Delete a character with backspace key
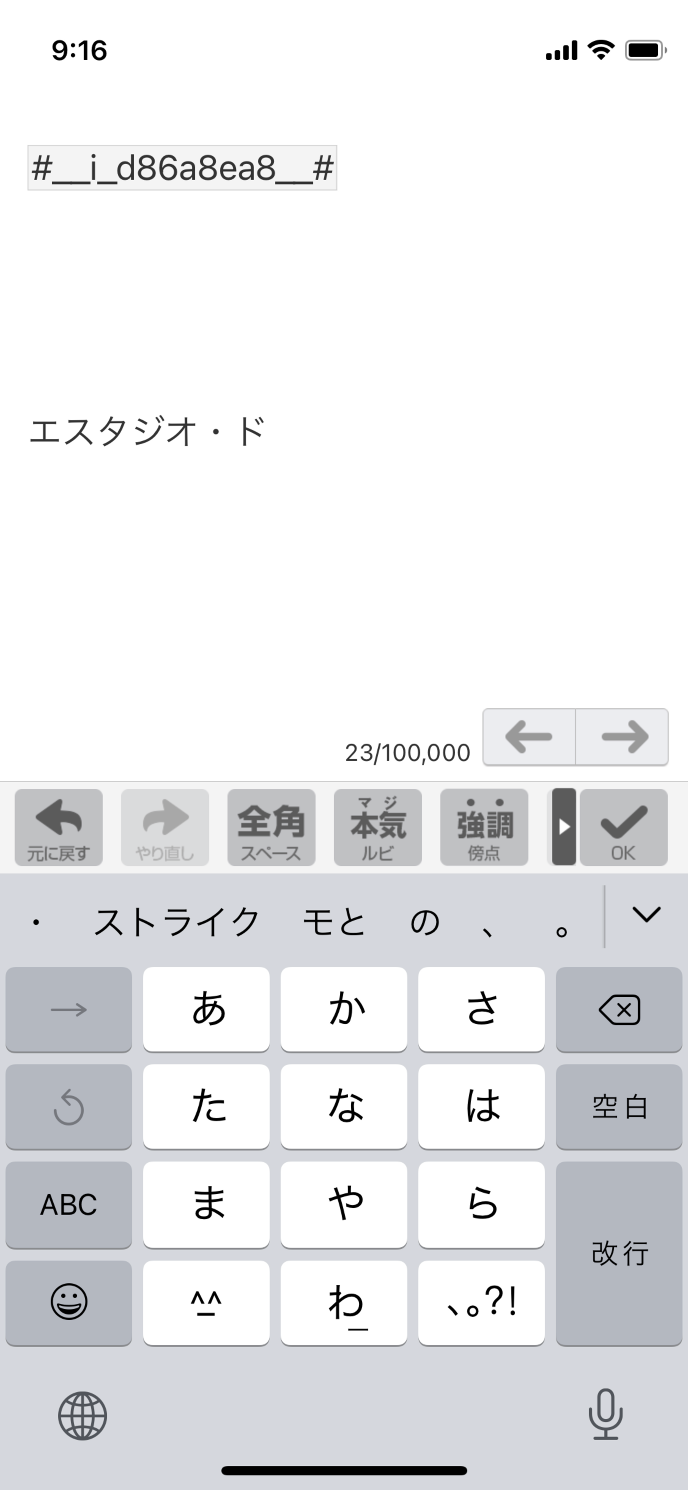The height and width of the screenshot is (1490, 688). 619,1010
